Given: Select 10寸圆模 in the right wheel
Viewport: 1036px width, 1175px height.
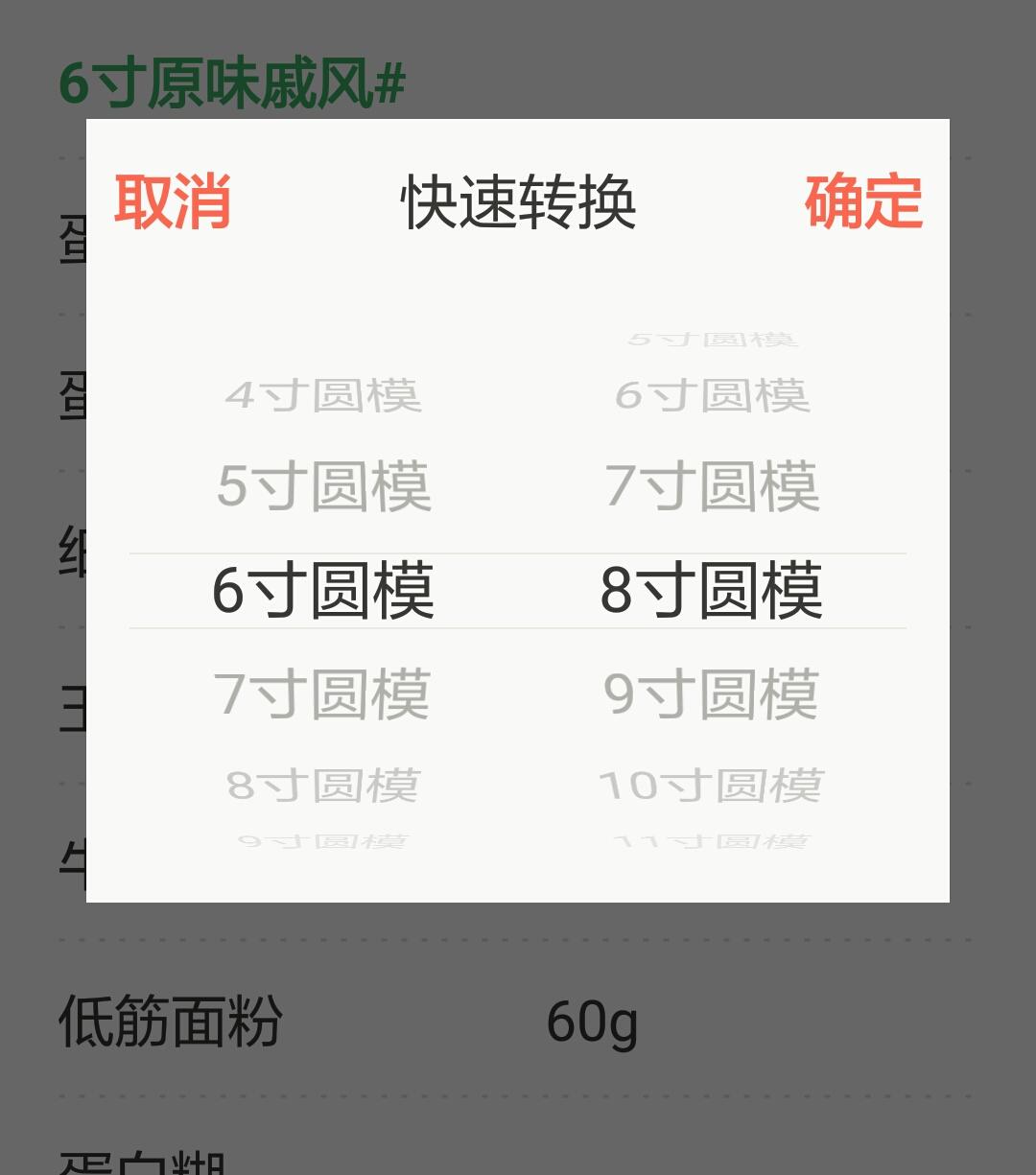Looking at the screenshot, I should 711,784.
